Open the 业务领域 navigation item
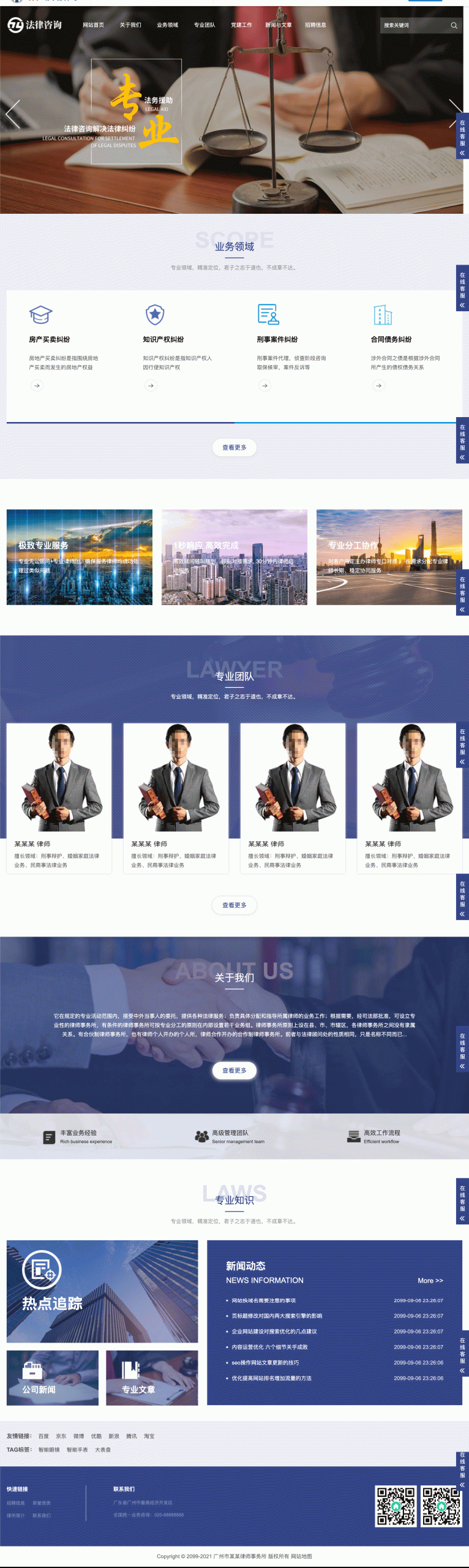This screenshot has width=469, height=1568. click(167, 25)
